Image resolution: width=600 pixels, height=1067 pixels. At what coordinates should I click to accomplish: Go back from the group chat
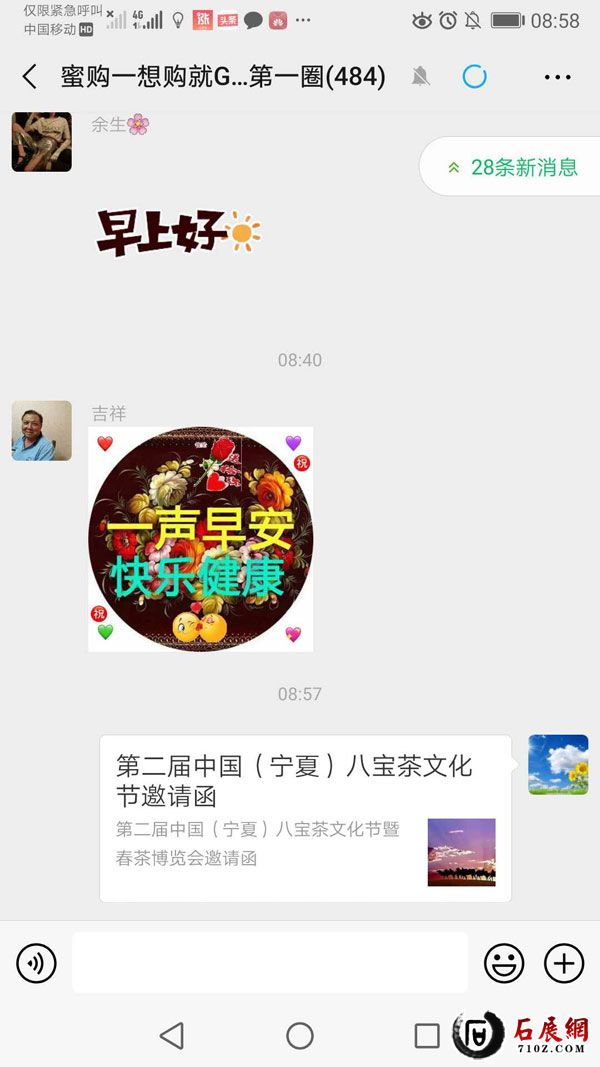tap(30, 77)
